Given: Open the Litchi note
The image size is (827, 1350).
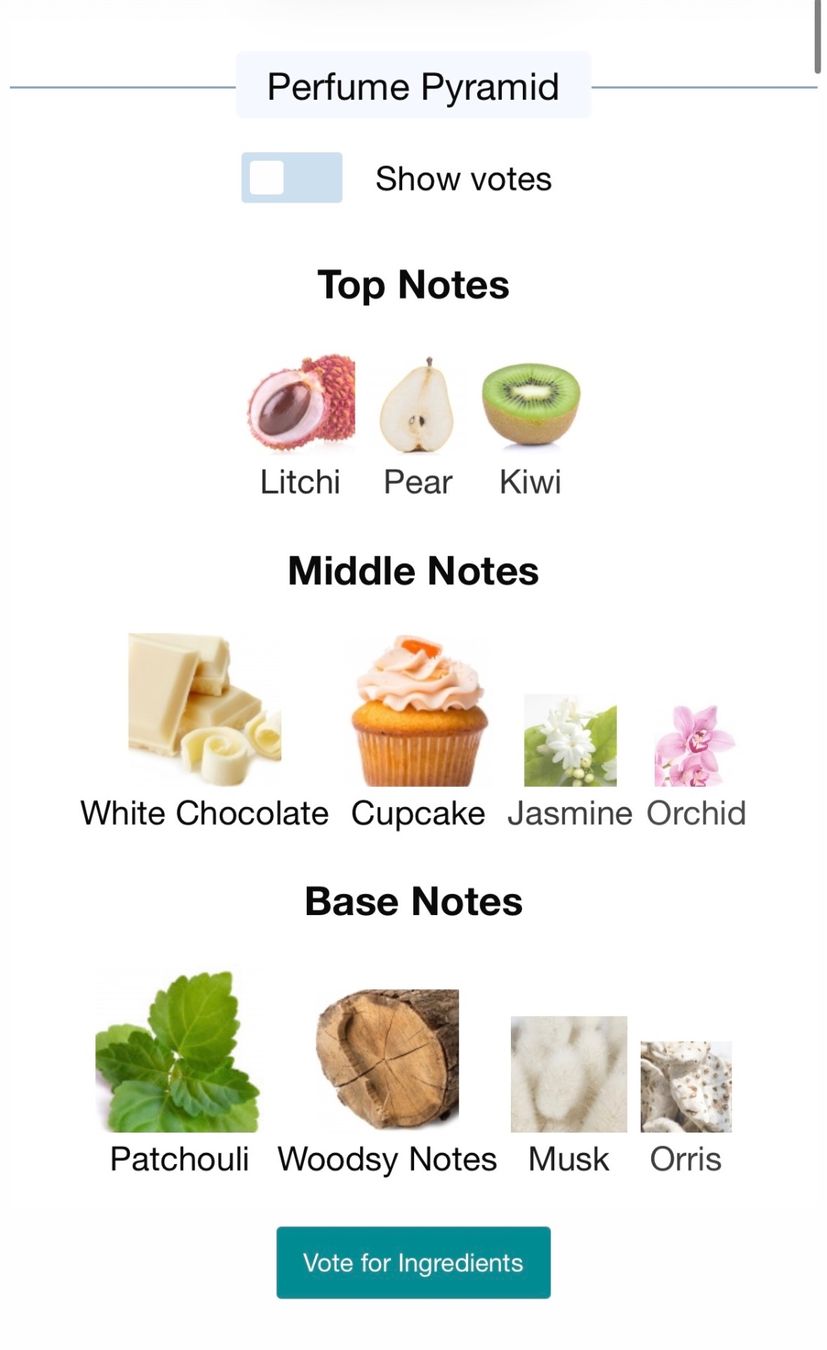Looking at the screenshot, I should (300, 427).
